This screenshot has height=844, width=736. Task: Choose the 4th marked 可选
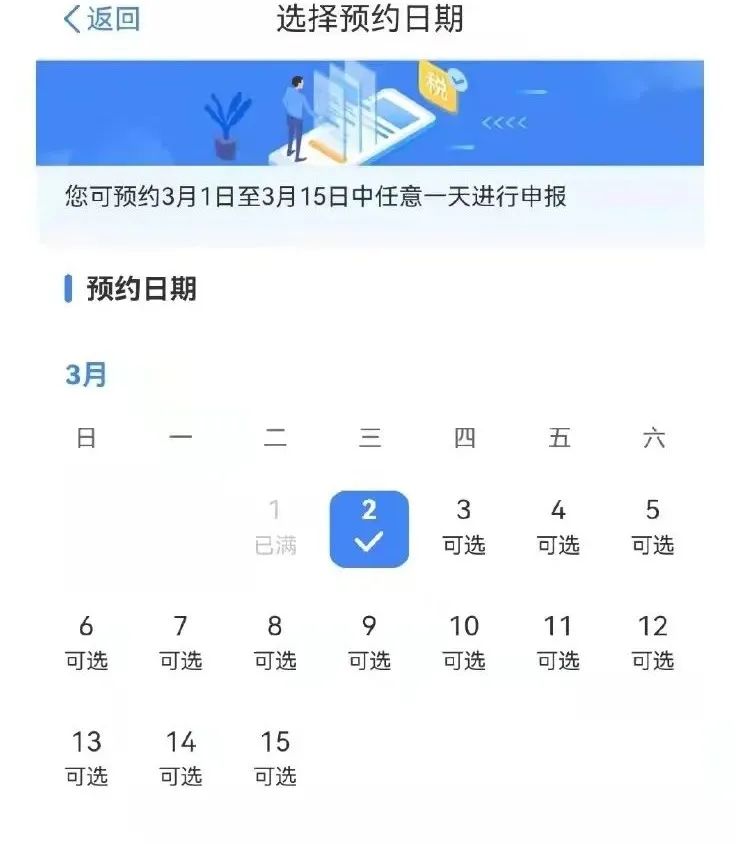(x=558, y=529)
